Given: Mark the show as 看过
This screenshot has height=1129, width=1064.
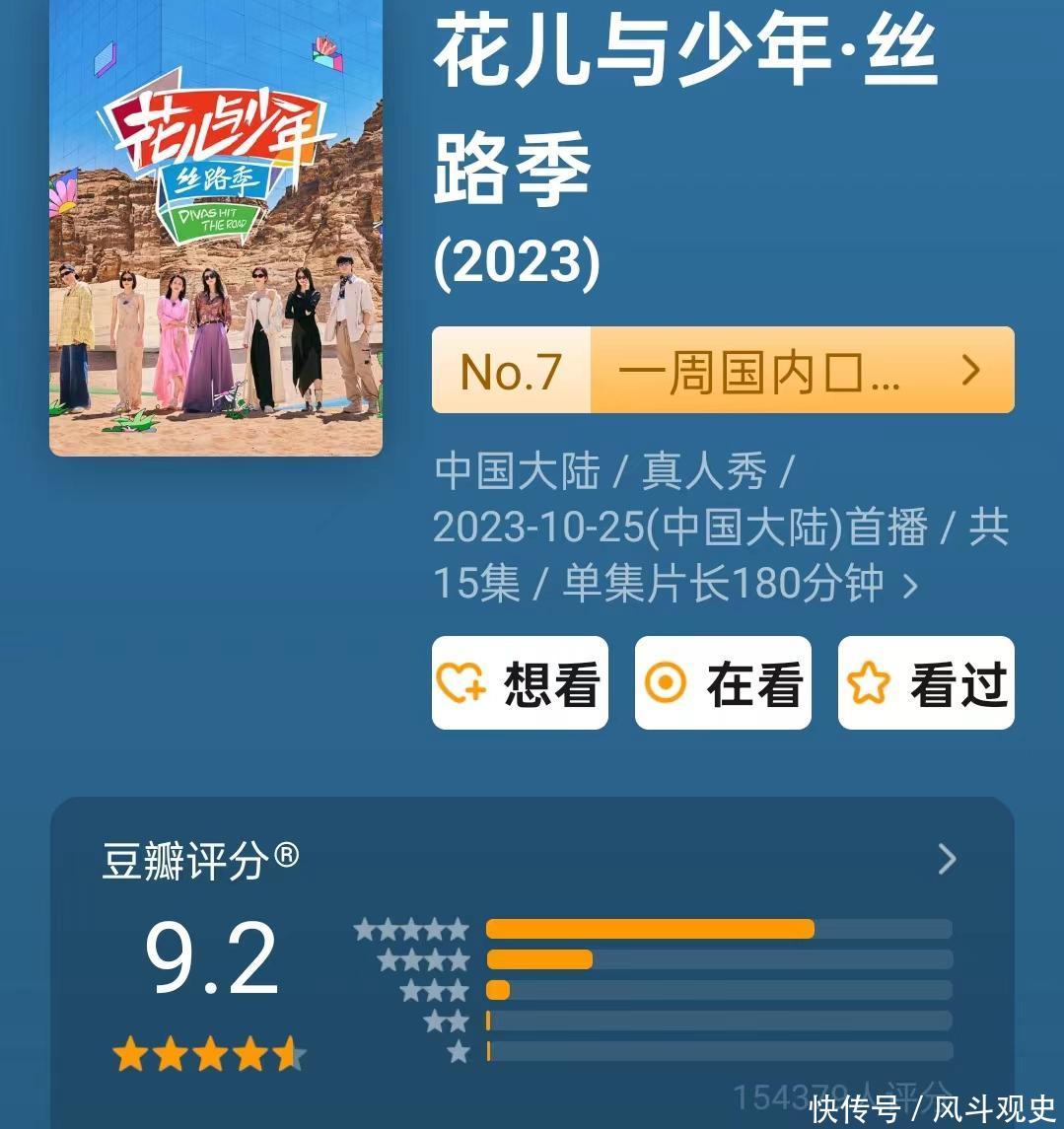Looking at the screenshot, I should pos(926,683).
